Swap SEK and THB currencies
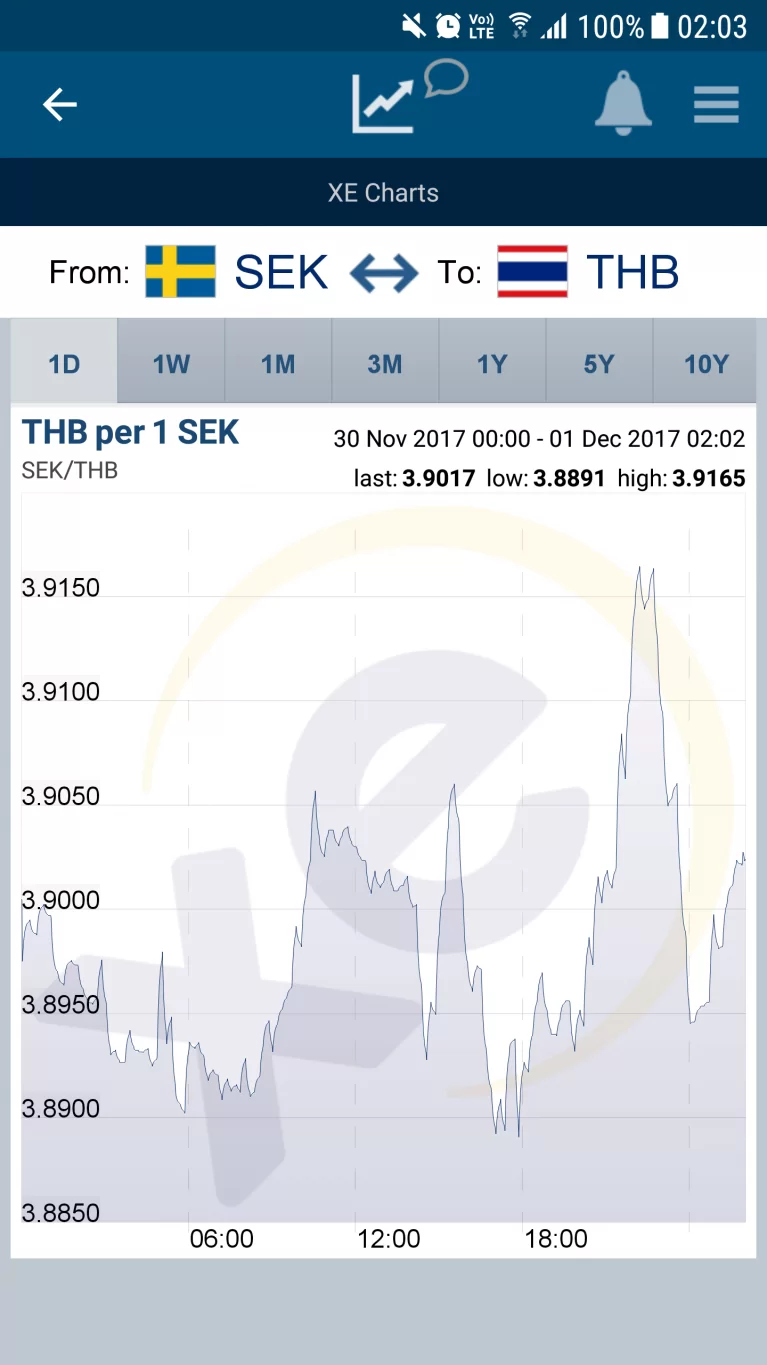The image size is (767, 1365). [x=384, y=273]
